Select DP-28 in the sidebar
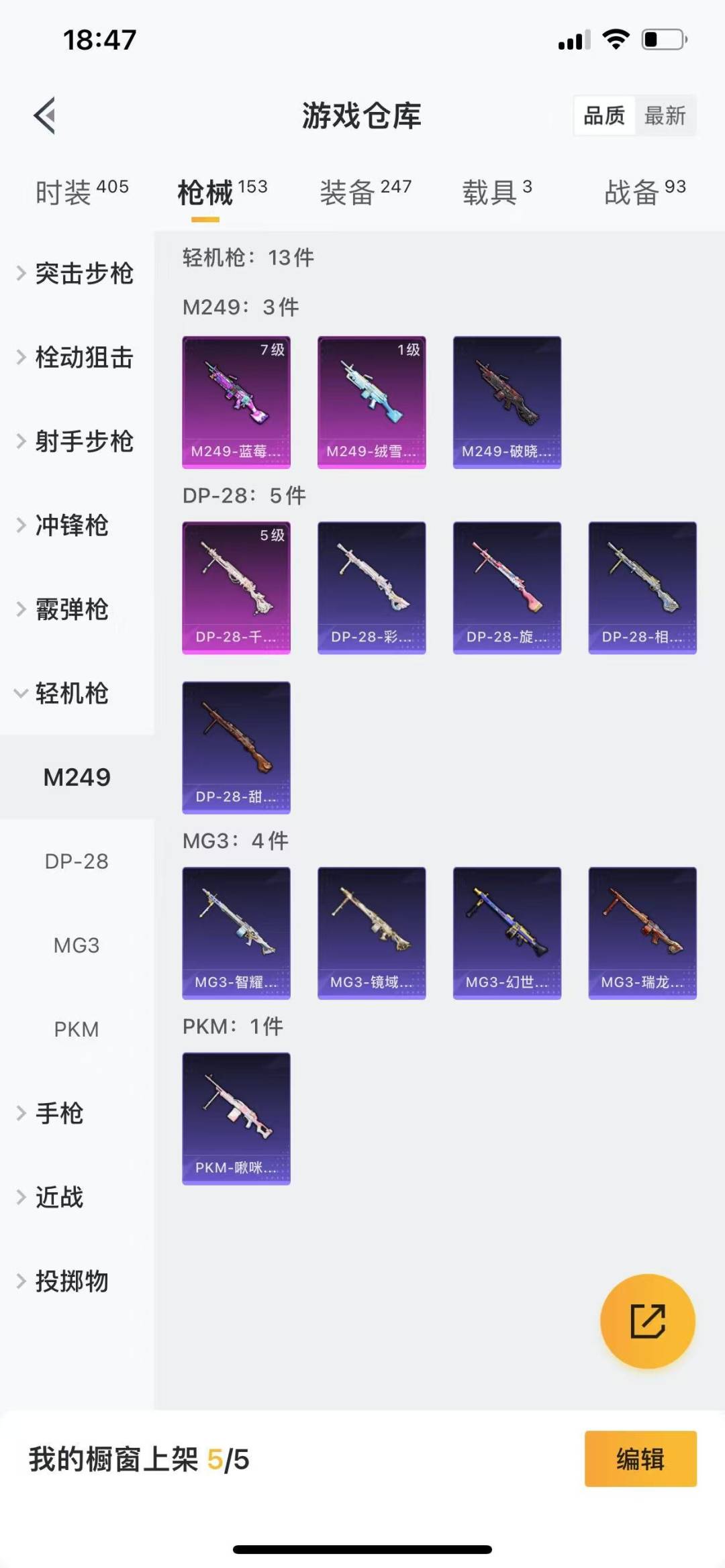 pos(77,861)
